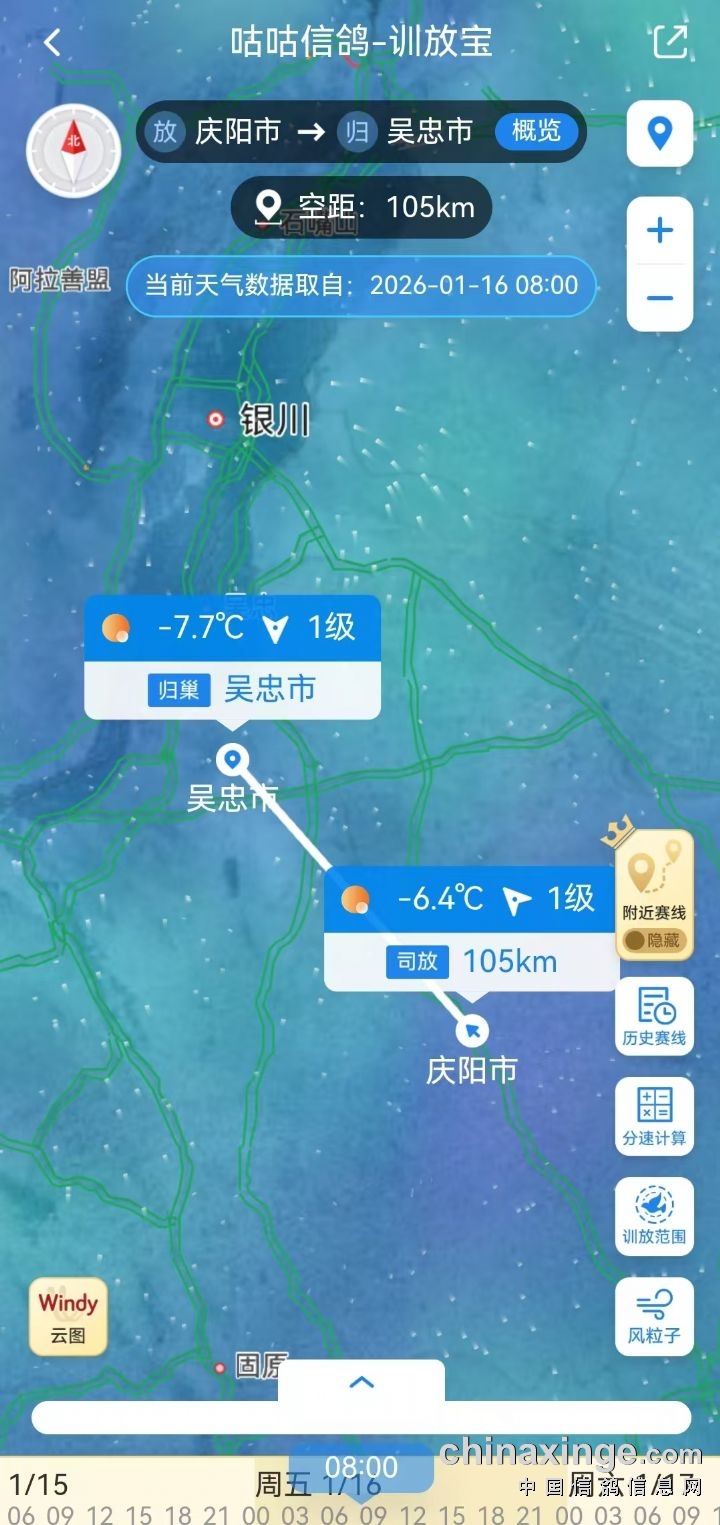This screenshot has width=720, height=1525.
Task: Tap the 概览 overview button
Action: [536, 130]
